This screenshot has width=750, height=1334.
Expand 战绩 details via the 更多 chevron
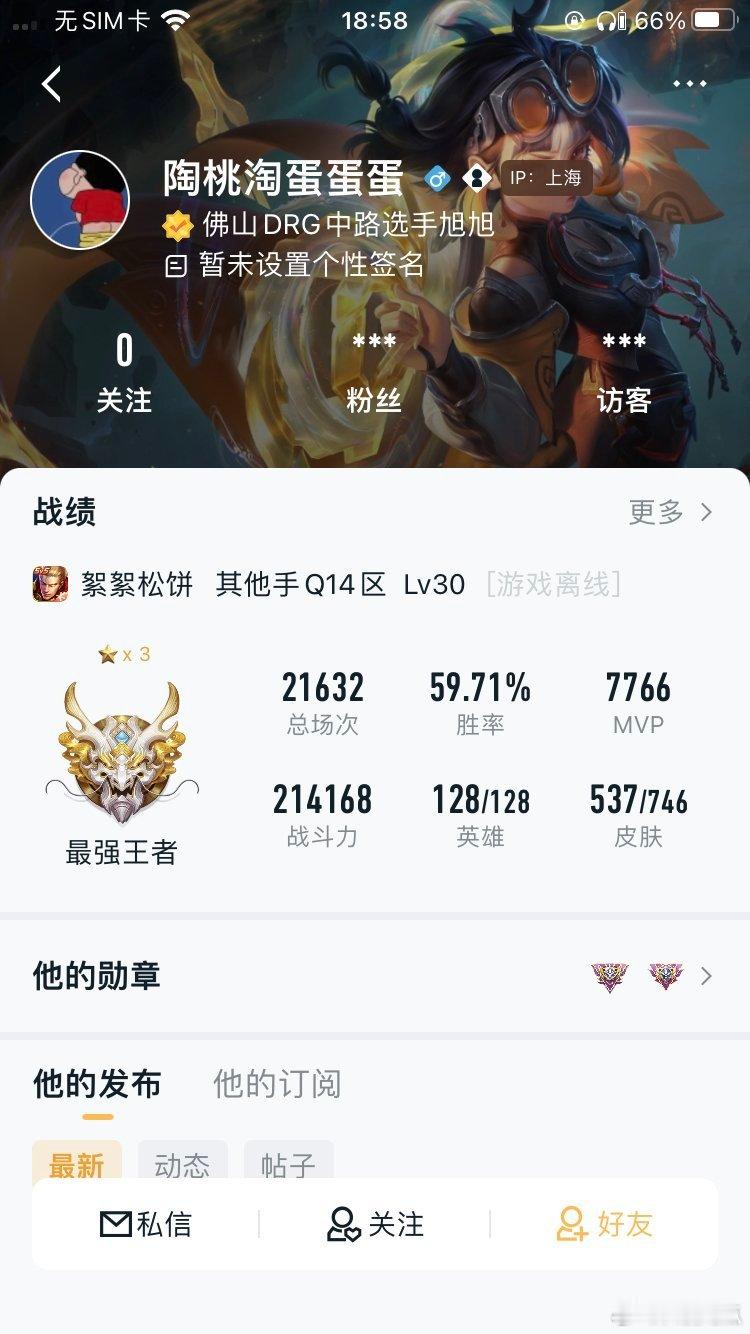tap(706, 513)
